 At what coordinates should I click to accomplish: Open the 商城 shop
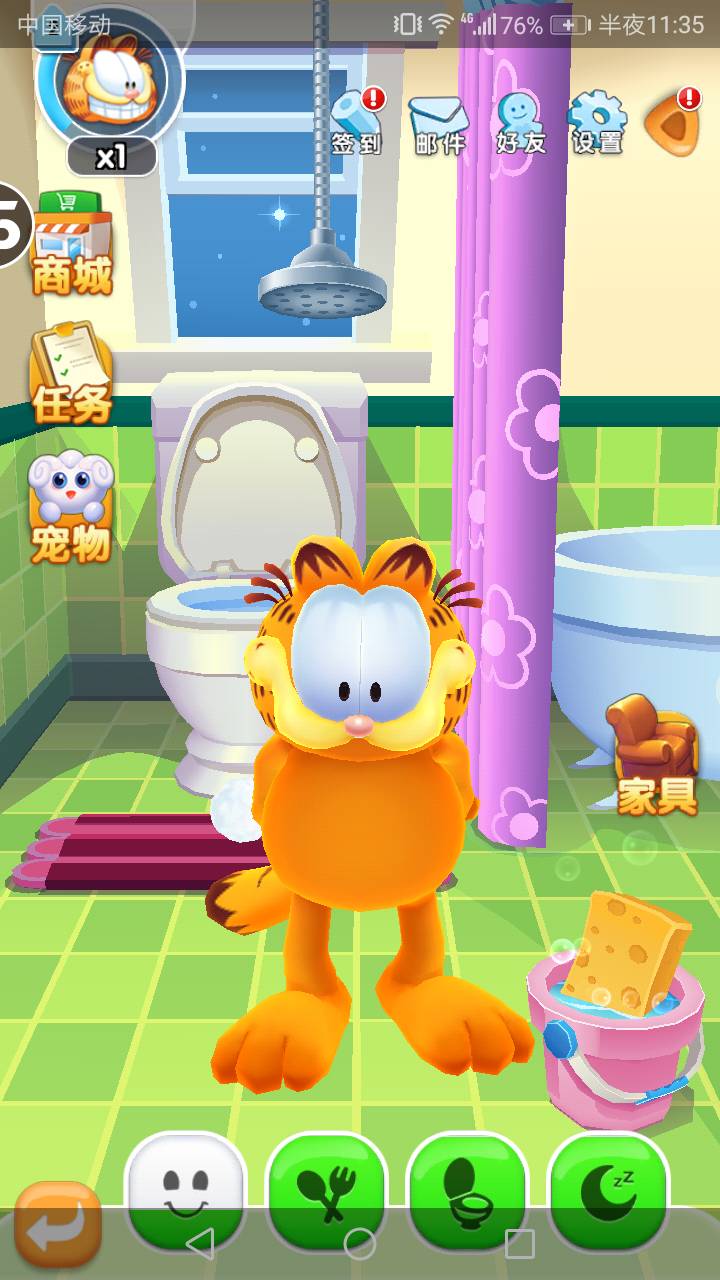[72, 241]
